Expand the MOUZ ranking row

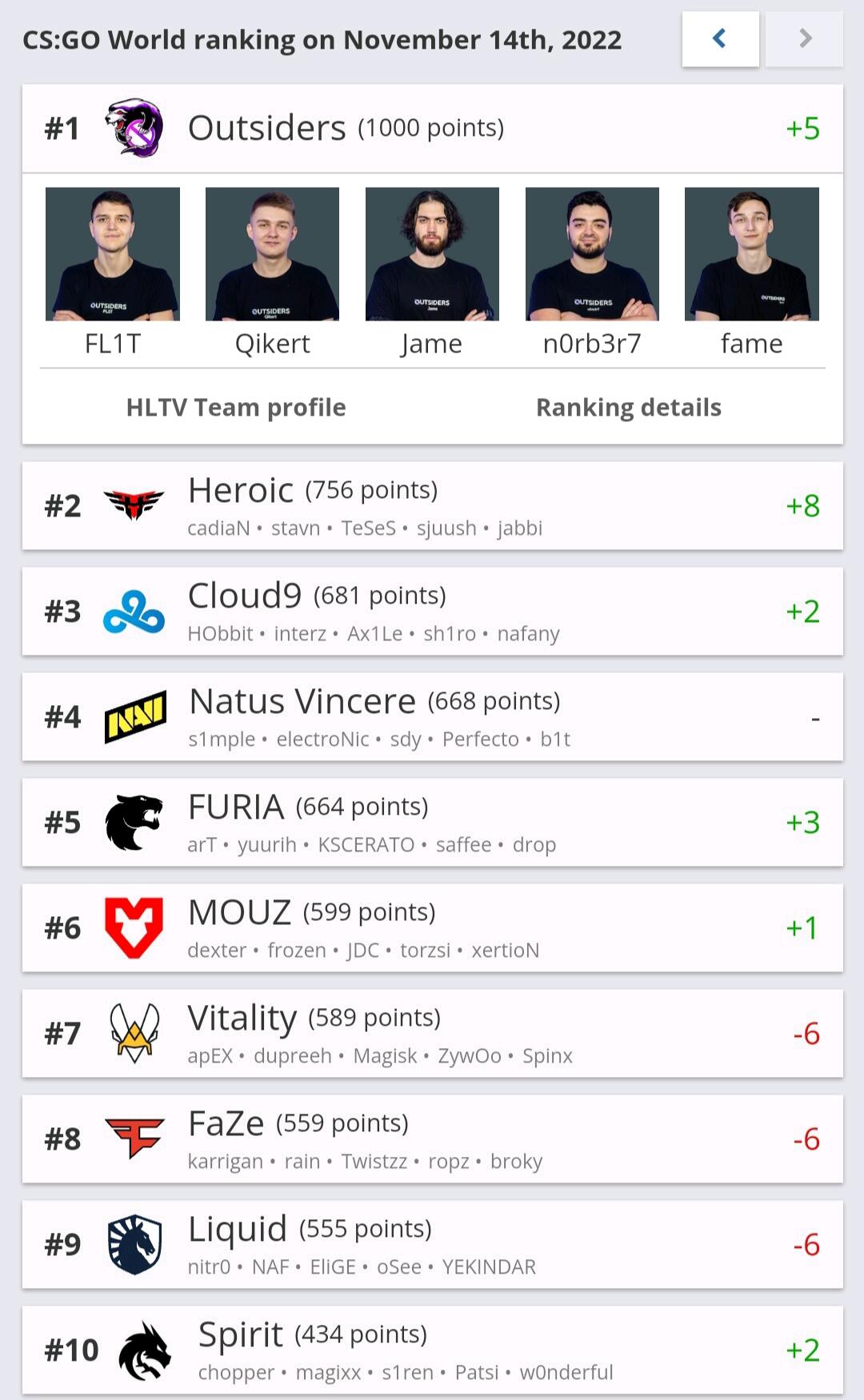(432, 927)
